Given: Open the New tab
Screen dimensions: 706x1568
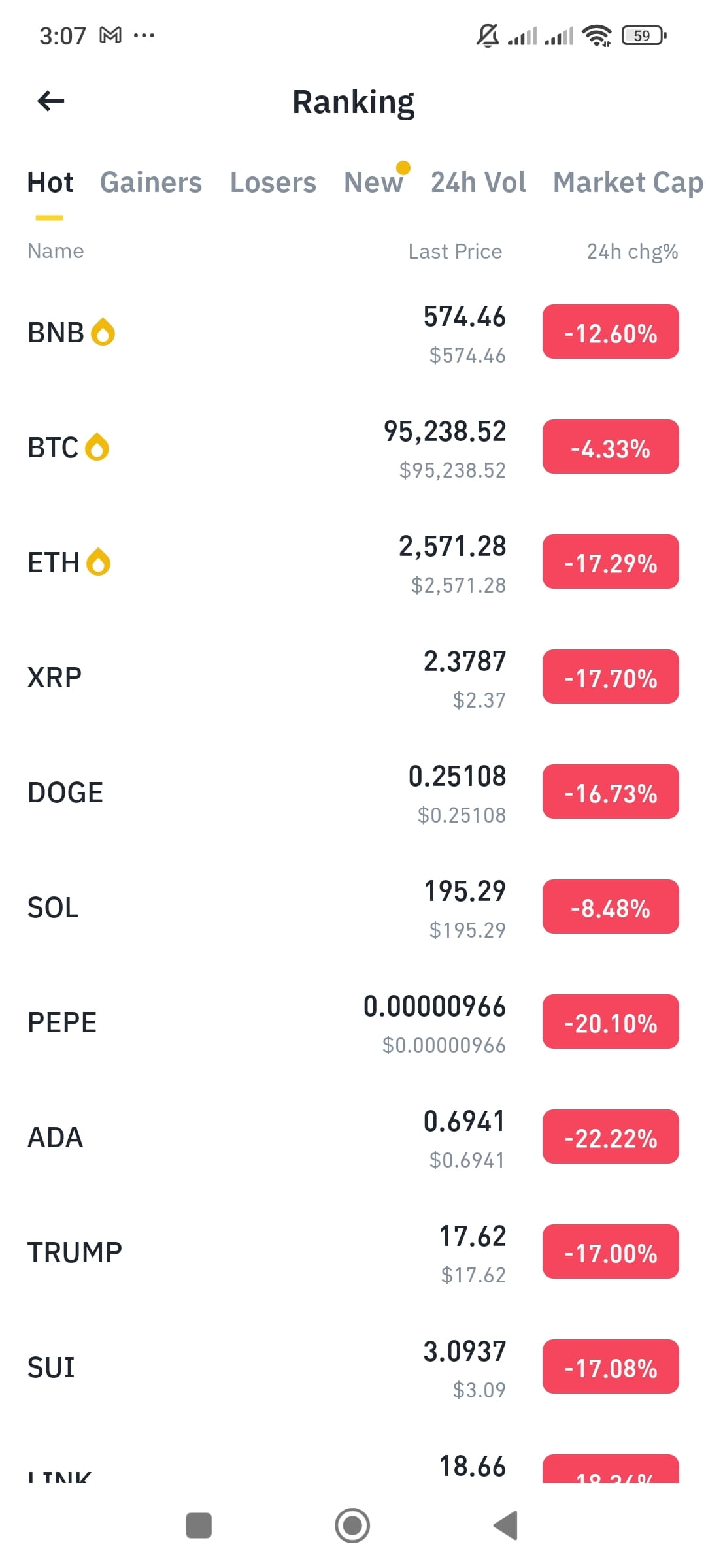Looking at the screenshot, I should 374,182.
